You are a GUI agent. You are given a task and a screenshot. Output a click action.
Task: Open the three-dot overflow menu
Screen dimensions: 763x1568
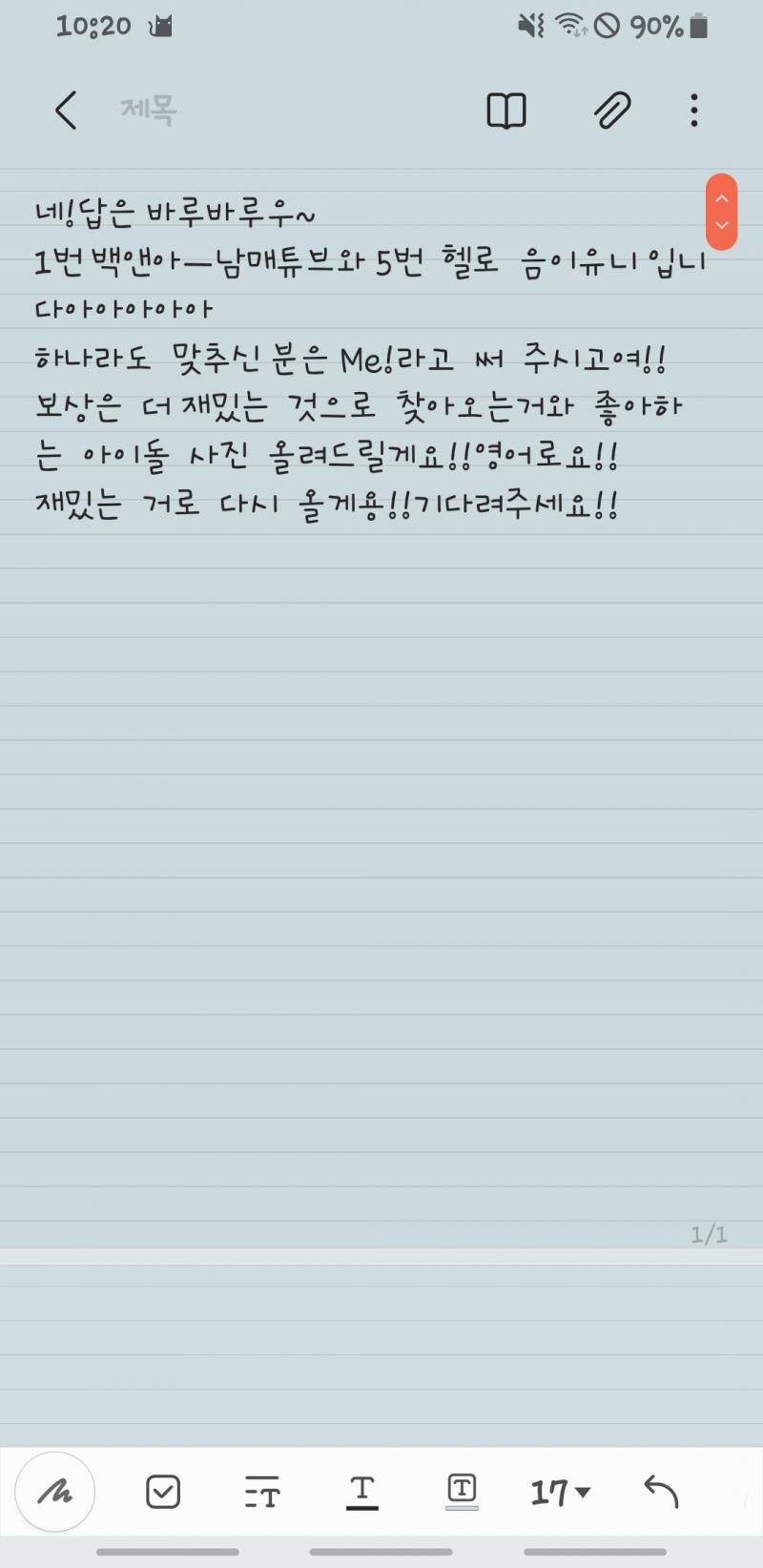(694, 111)
